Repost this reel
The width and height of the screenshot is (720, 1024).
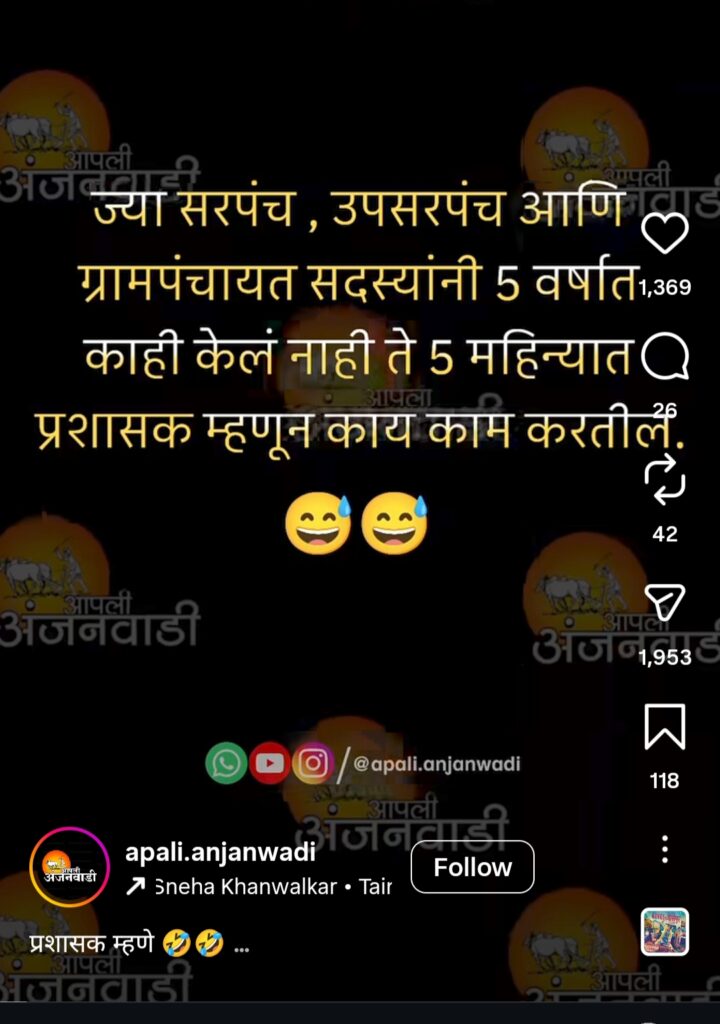click(665, 476)
